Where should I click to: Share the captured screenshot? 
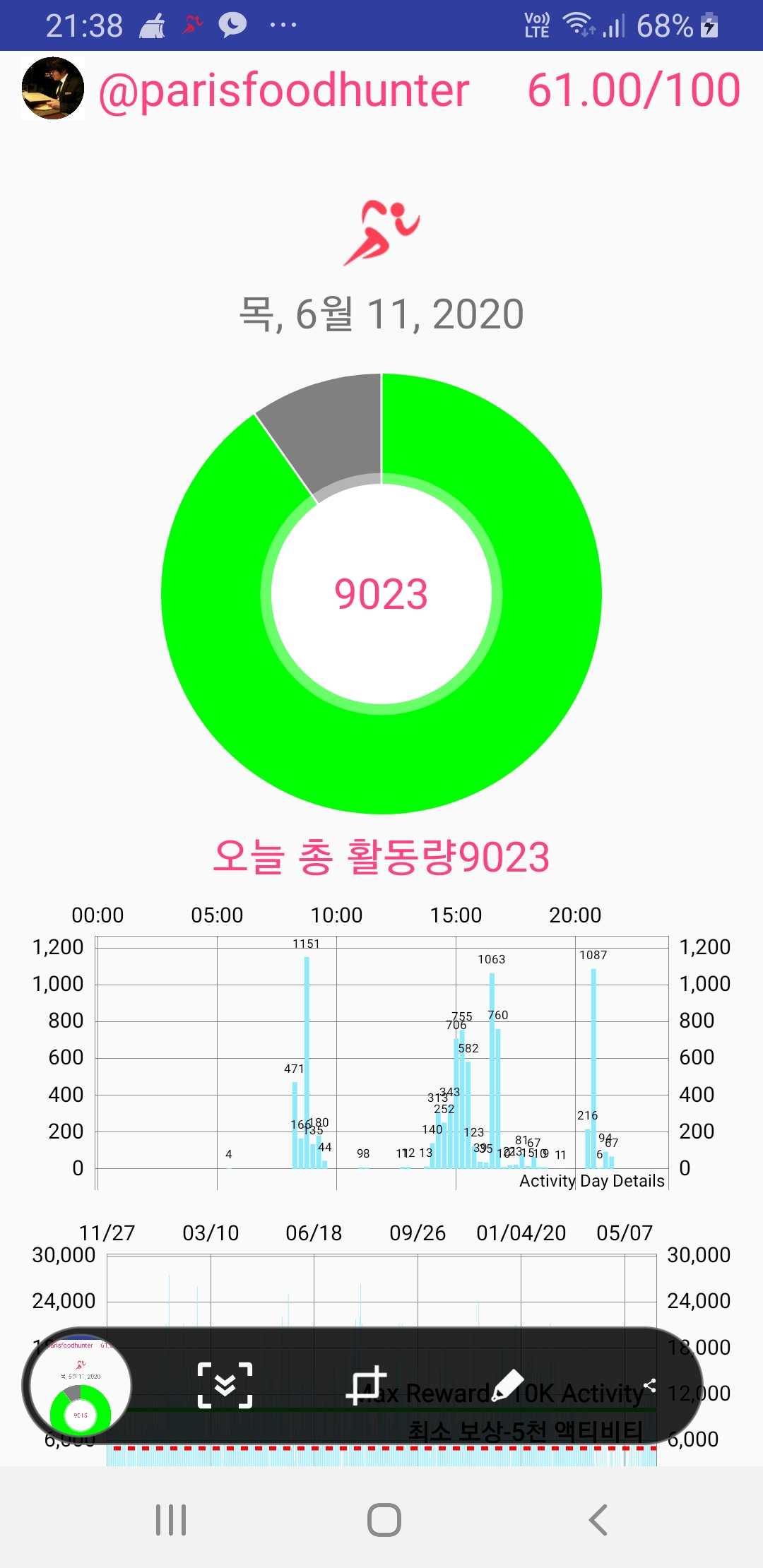click(x=650, y=1386)
